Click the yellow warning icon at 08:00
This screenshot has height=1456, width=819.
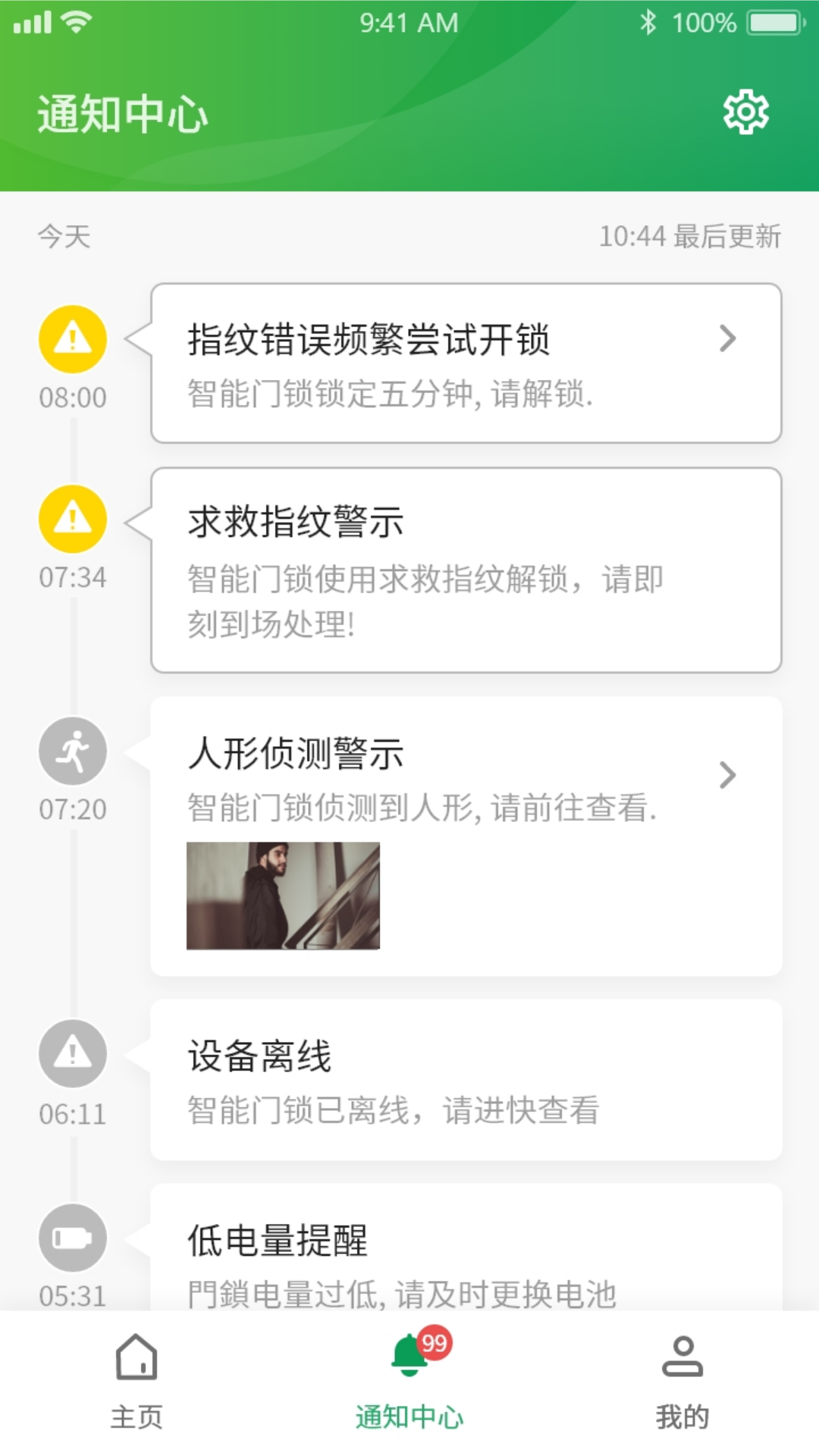pyautogui.click(x=72, y=339)
